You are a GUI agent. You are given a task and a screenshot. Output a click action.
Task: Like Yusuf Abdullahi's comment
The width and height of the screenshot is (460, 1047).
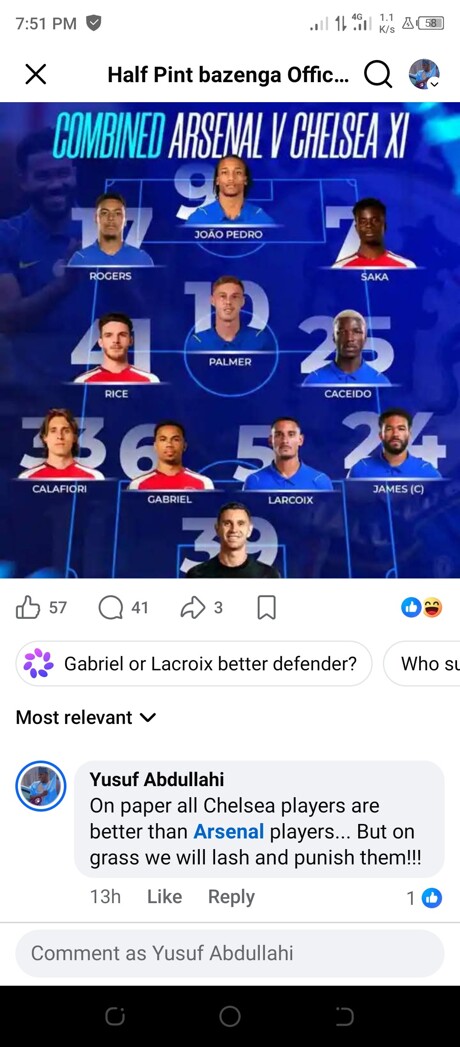[x=164, y=897]
